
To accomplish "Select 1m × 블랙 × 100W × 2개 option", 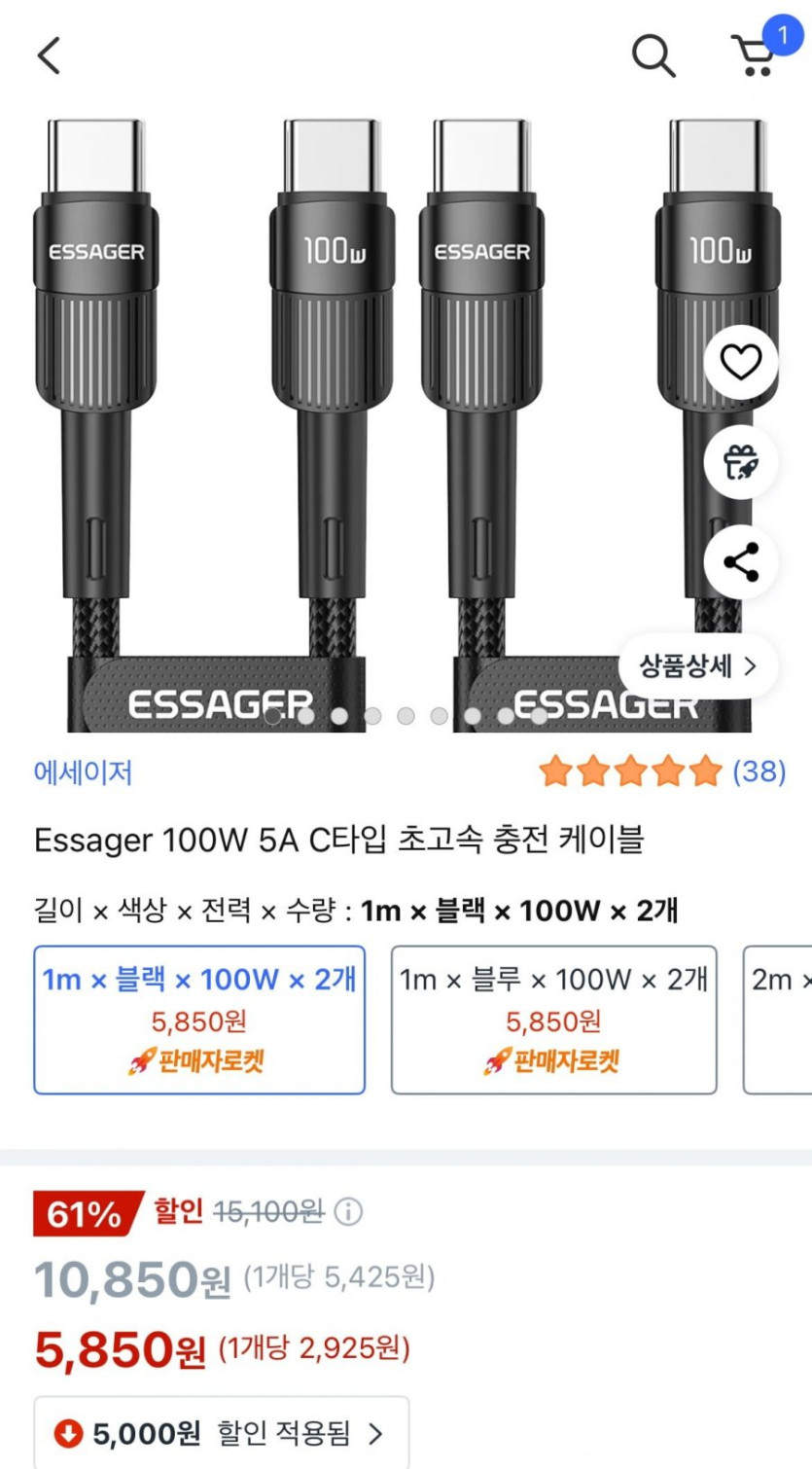I will pyautogui.click(x=199, y=1020).
